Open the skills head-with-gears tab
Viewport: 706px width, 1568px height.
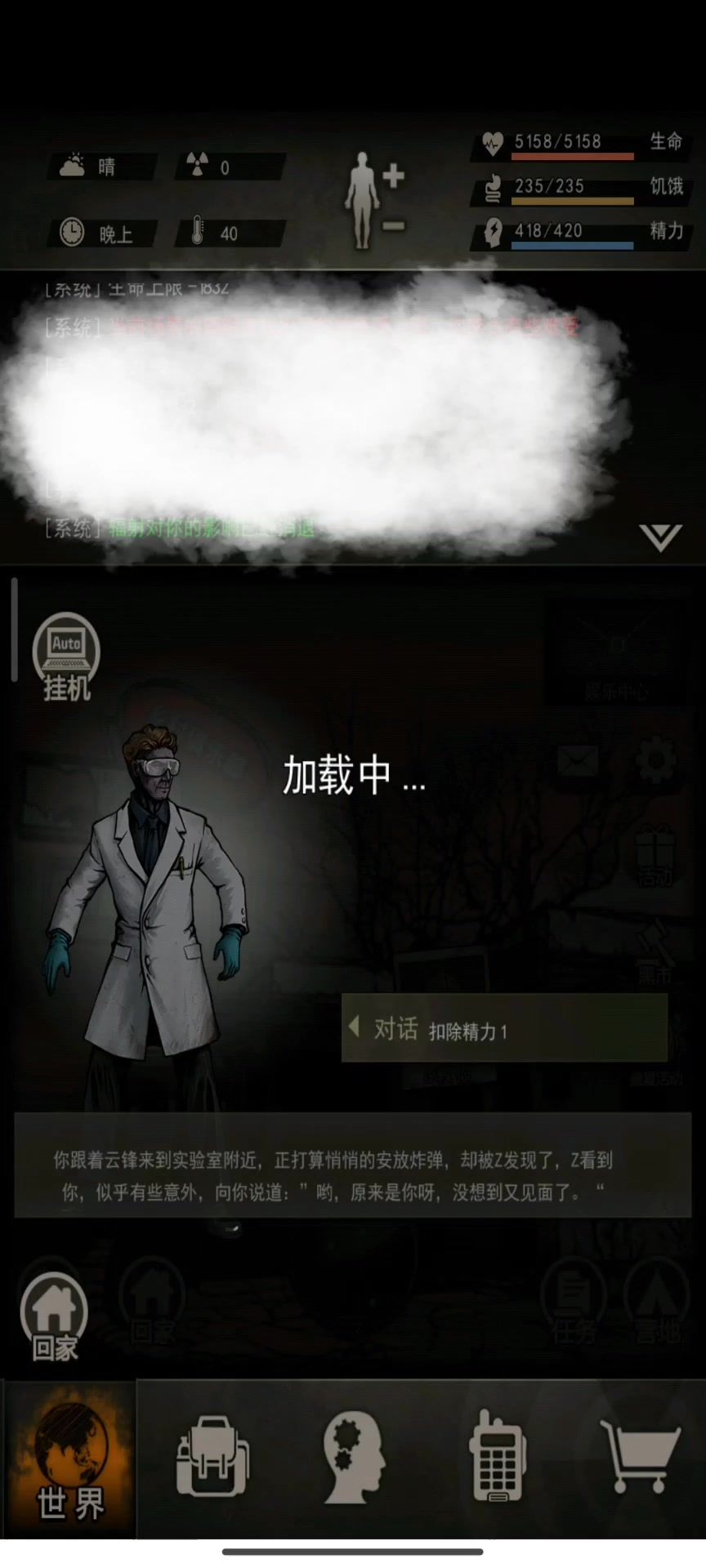(354, 1458)
